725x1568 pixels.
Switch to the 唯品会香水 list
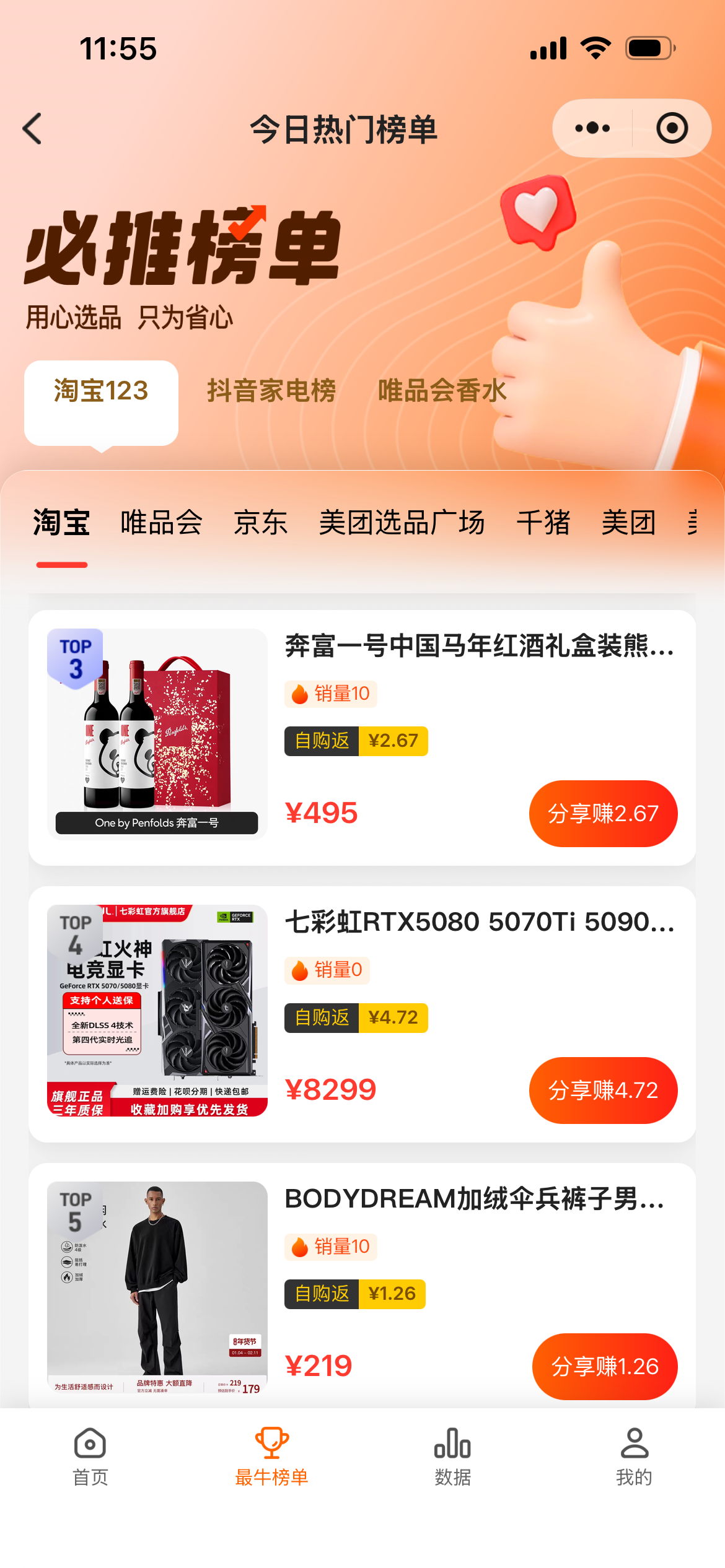442,391
